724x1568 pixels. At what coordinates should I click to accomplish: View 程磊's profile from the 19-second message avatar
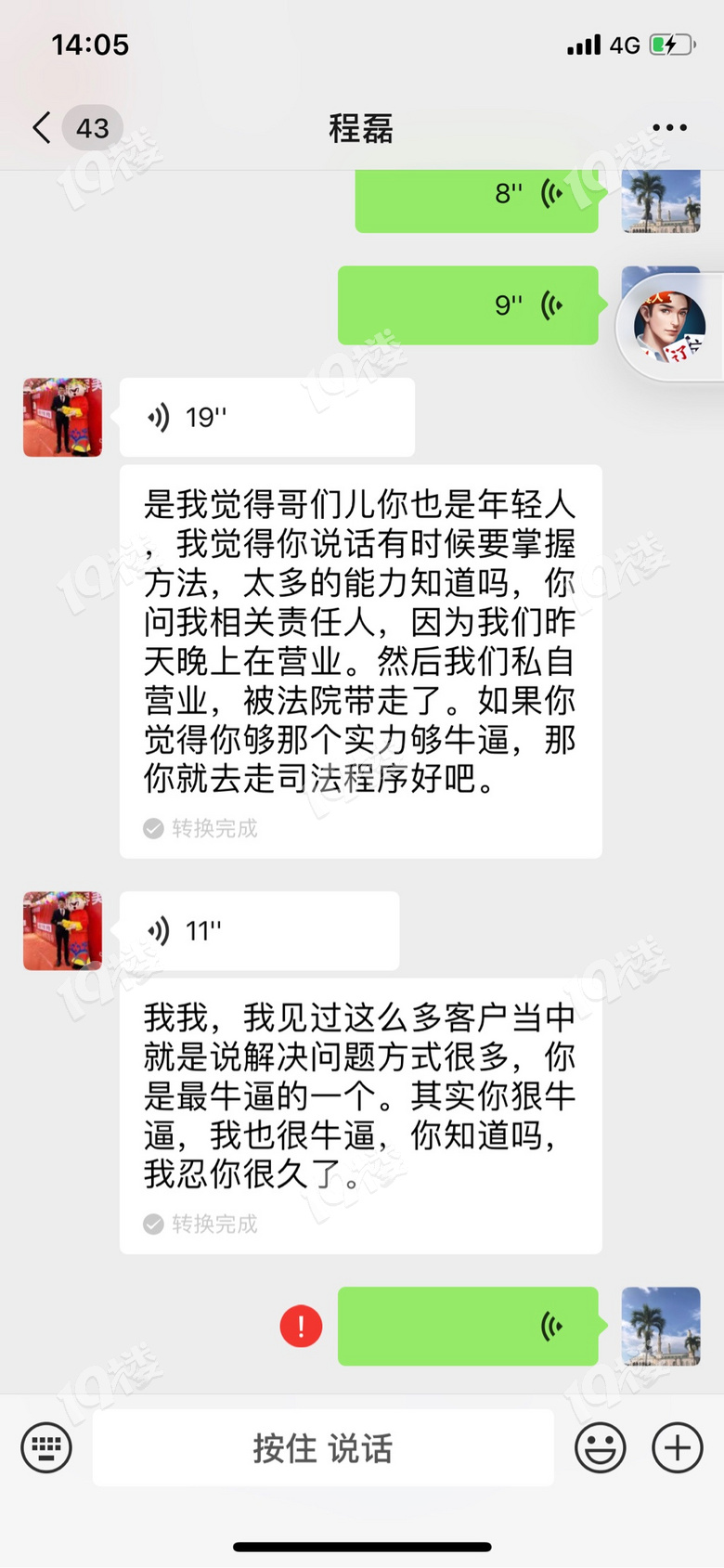(x=62, y=418)
